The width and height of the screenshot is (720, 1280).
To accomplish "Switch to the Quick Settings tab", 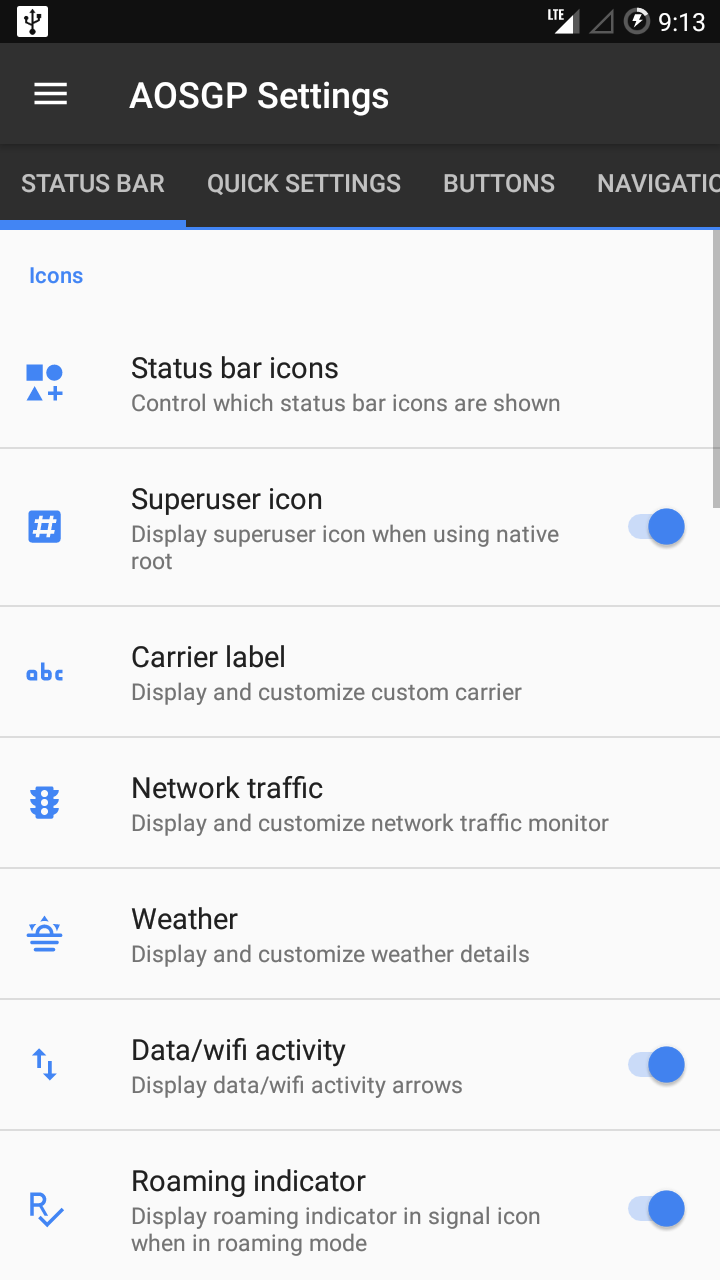I will 304,184.
